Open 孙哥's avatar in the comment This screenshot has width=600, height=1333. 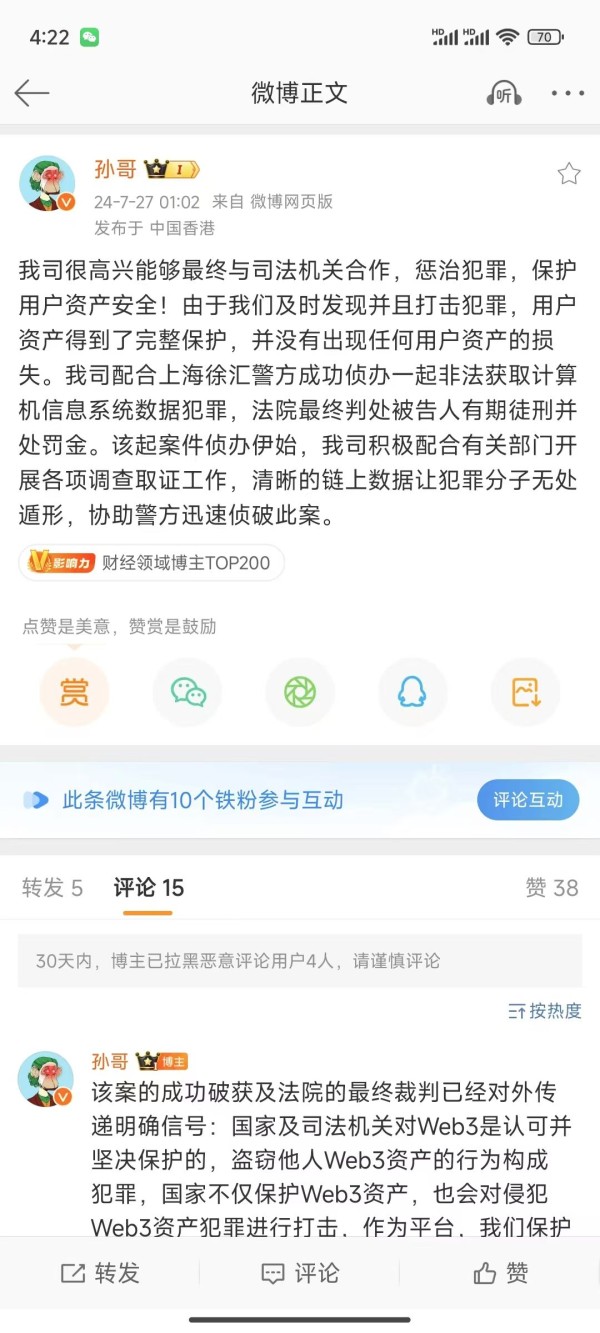point(47,1078)
